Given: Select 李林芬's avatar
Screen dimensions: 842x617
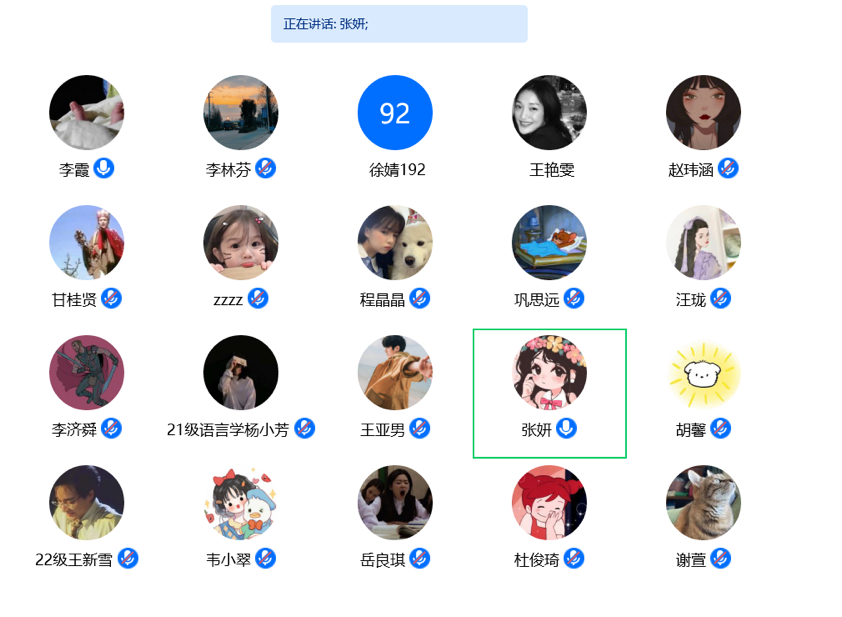Looking at the screenshot, I should pyautogui.click(x=241, y=113).
